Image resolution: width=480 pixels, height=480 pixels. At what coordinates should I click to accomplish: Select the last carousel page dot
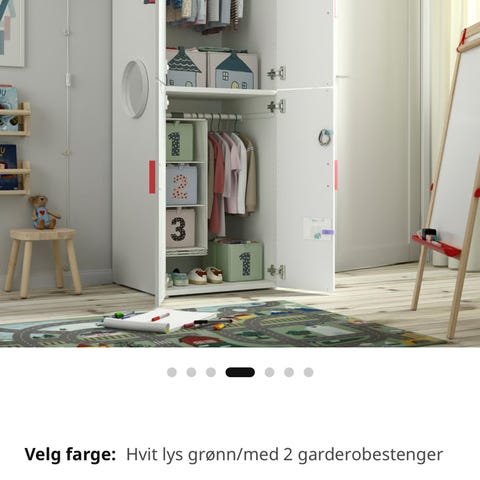click(x=308, y=372)
